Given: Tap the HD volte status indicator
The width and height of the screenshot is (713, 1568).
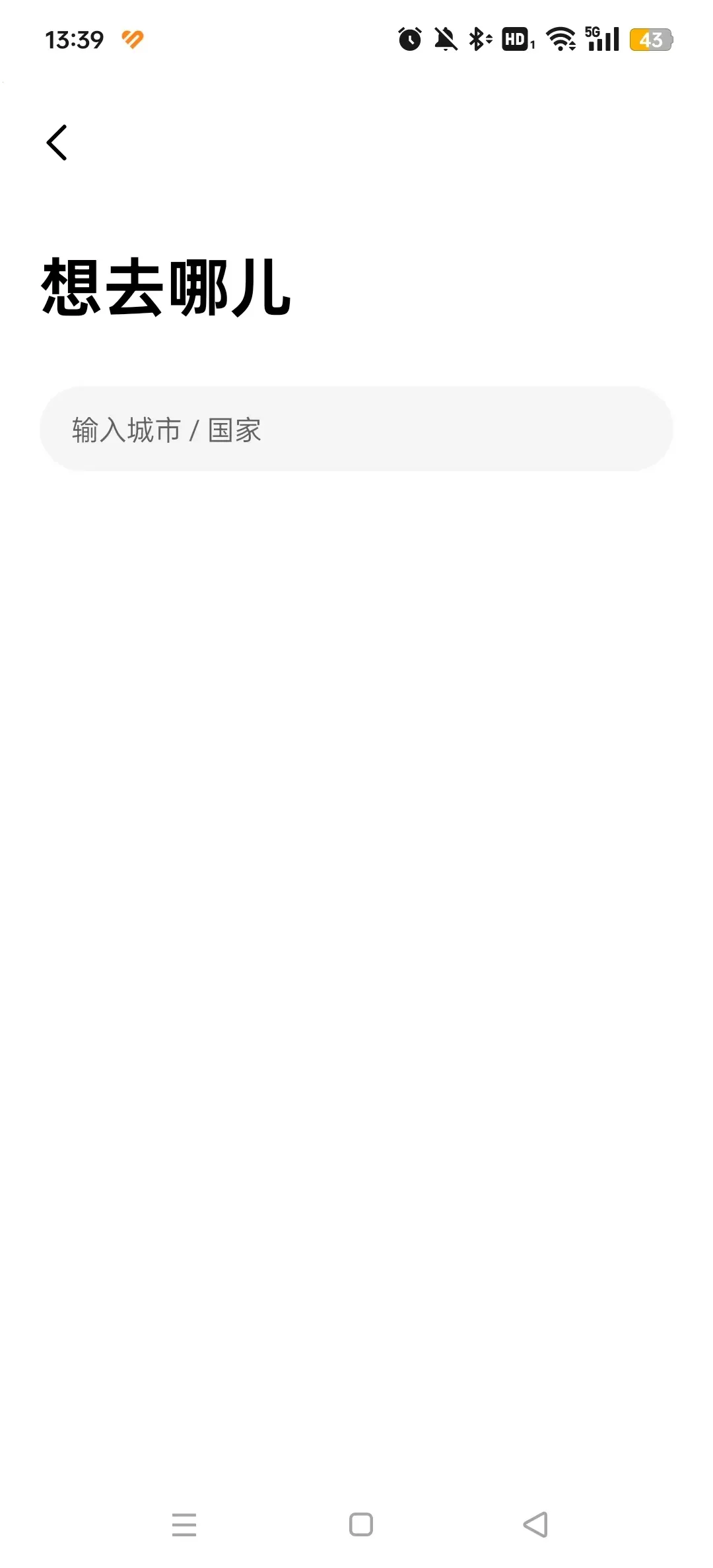Looking at the screenshot, I should click(516, 40).
